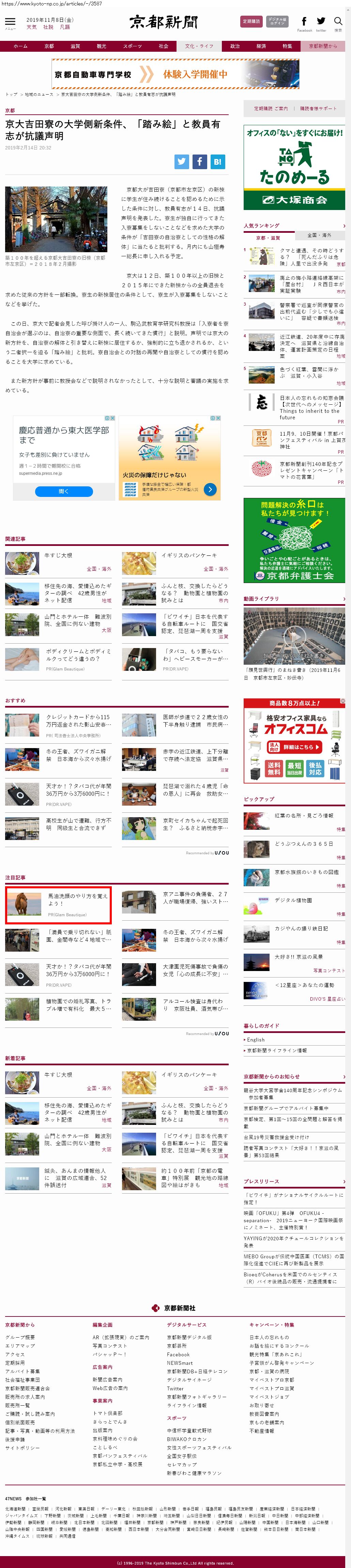Switch to the 京都 navigation tab
The image size is (351, 1568).
pos(49,46)
